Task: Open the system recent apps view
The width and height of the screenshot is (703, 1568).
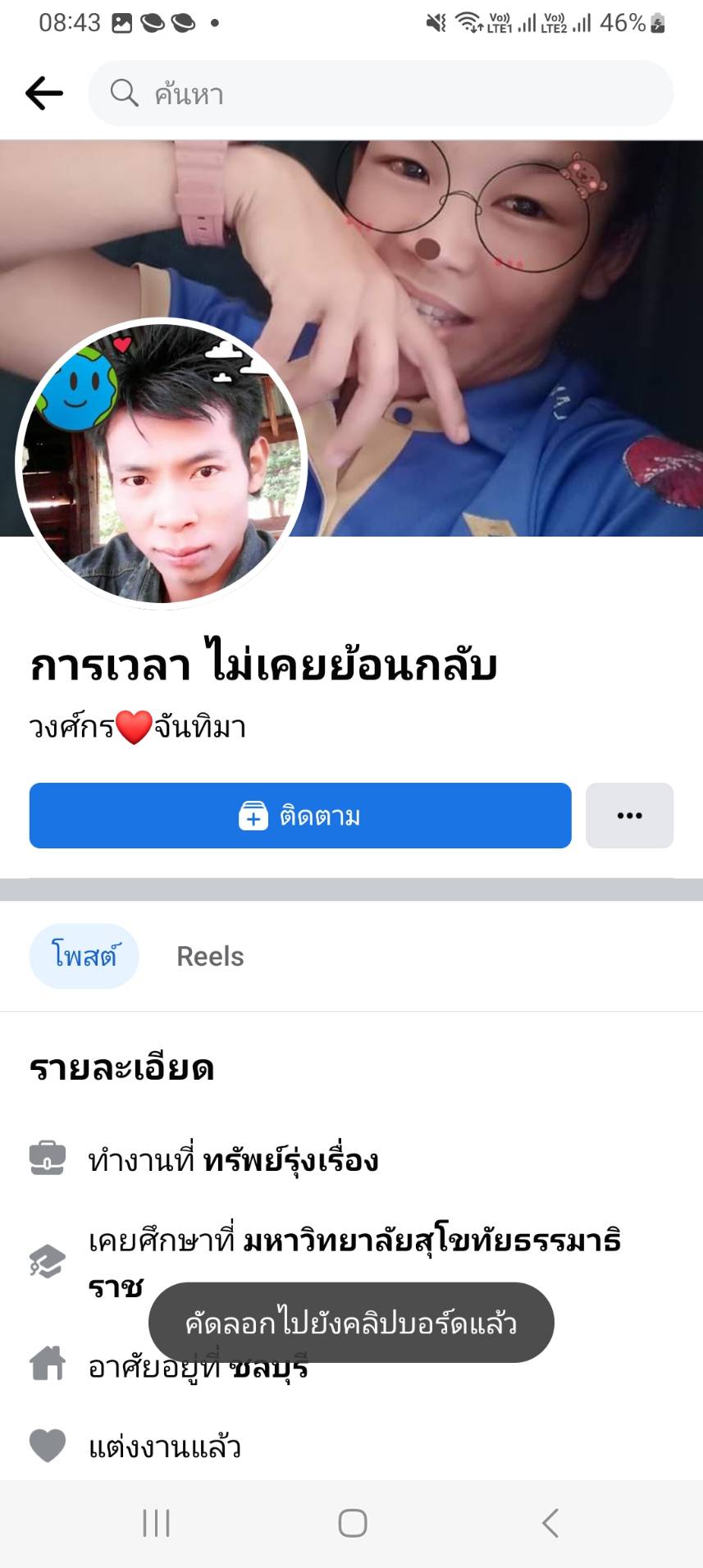Action: [156, 1523]
